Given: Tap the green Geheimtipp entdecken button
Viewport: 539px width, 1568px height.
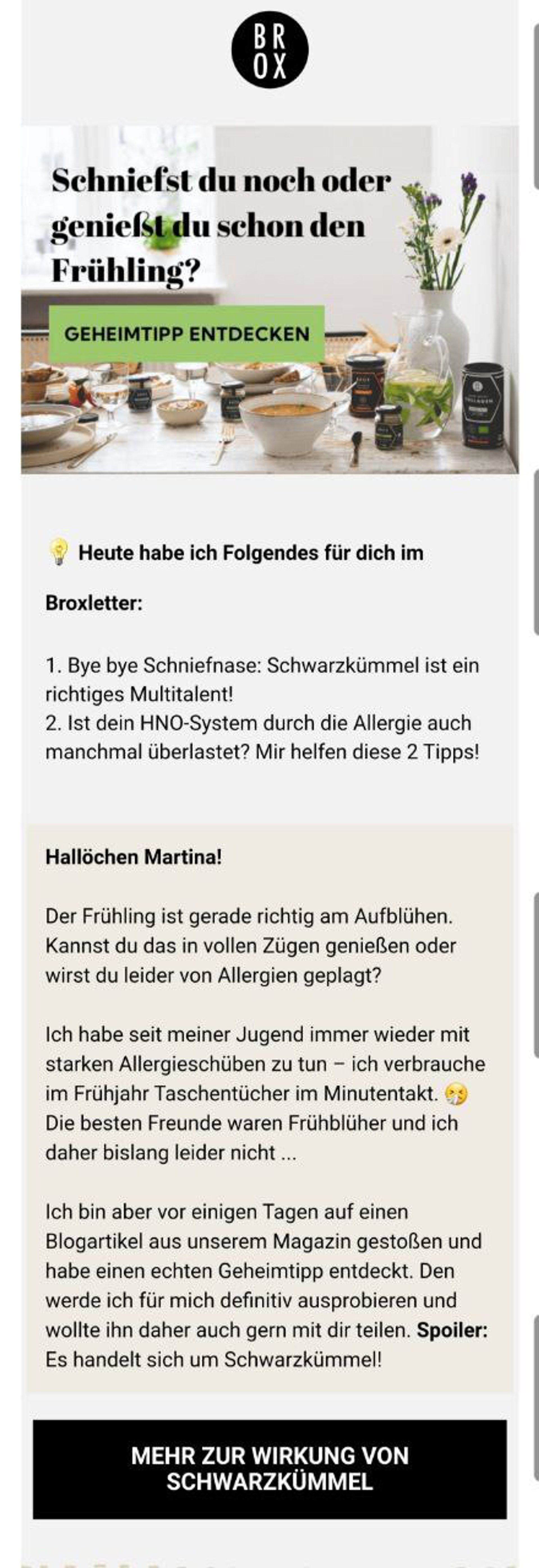Looking at the screenshot, I should coord(187,334).
